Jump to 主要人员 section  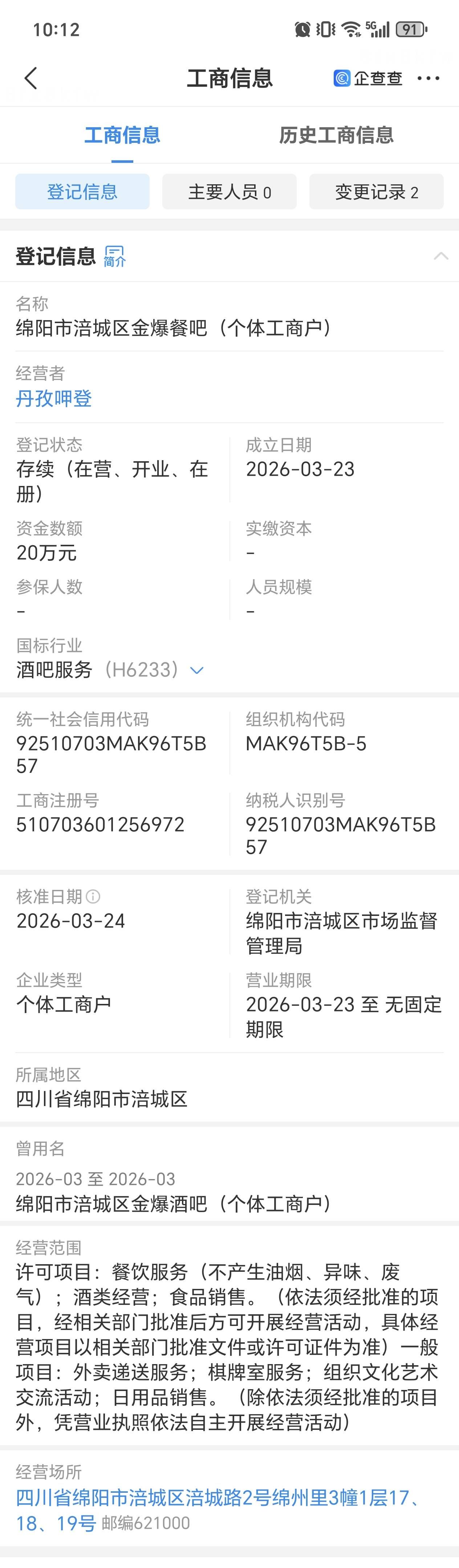click(229, 192)
